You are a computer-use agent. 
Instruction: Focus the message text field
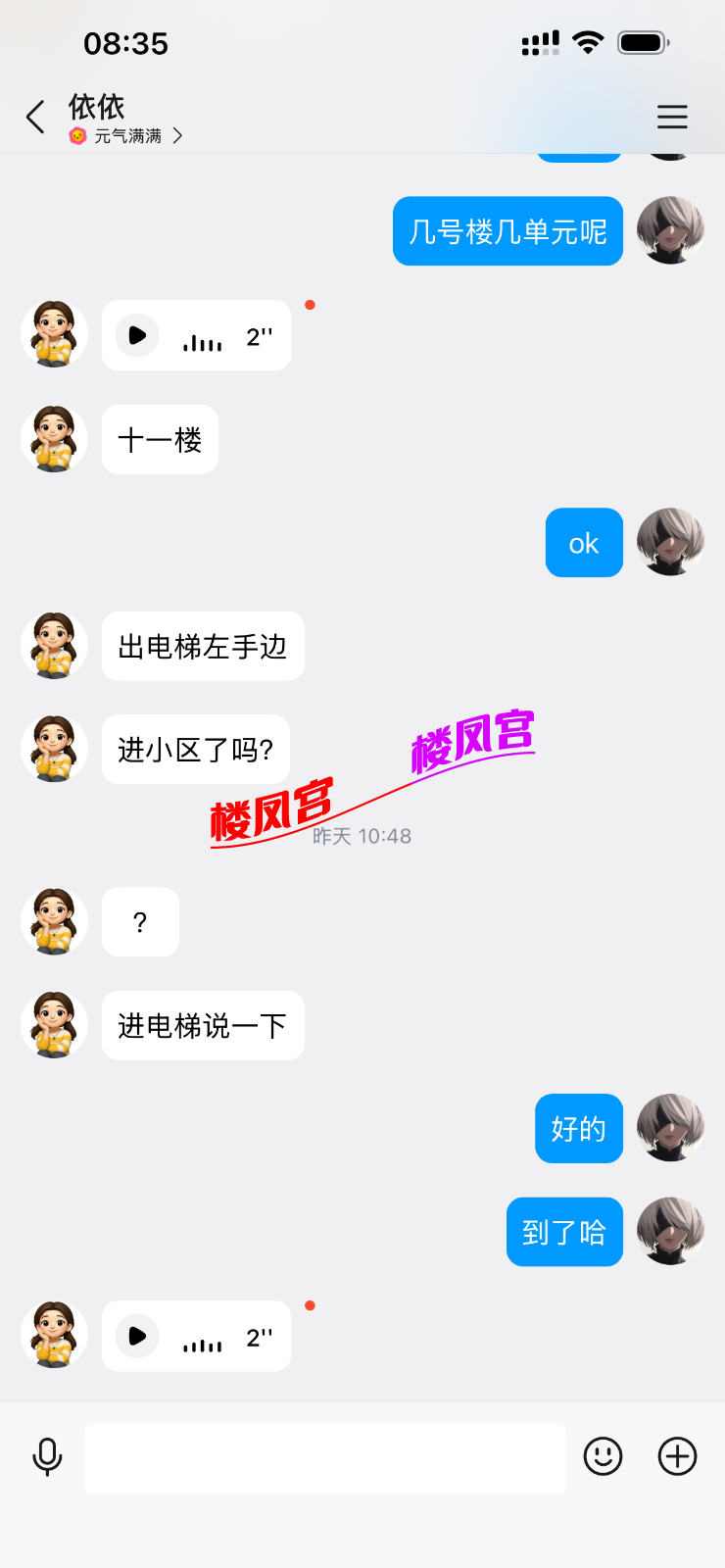coord(324,1458)
